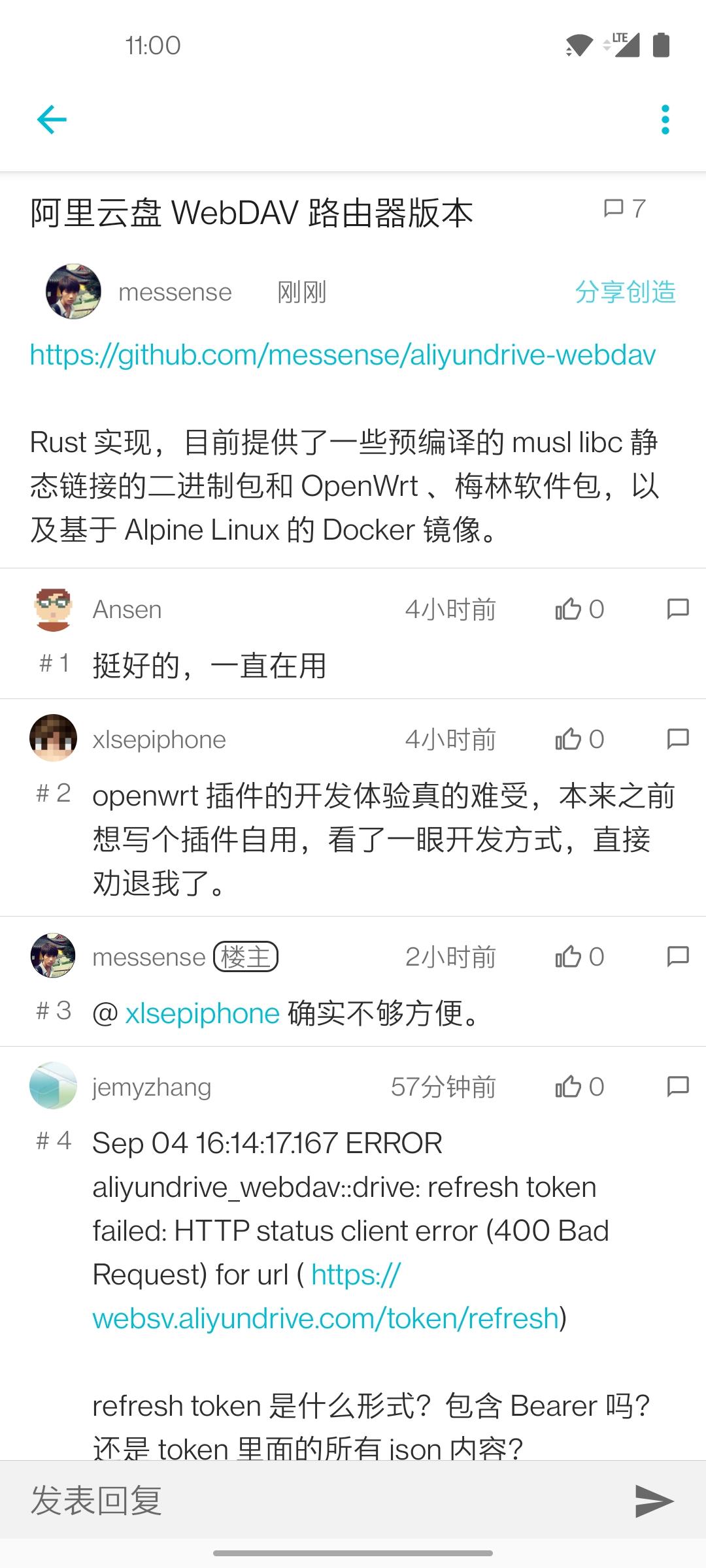Focus the 发表回复 reply field
Viewport: 706px width, 1568px height.
(x=314, y=1500)
